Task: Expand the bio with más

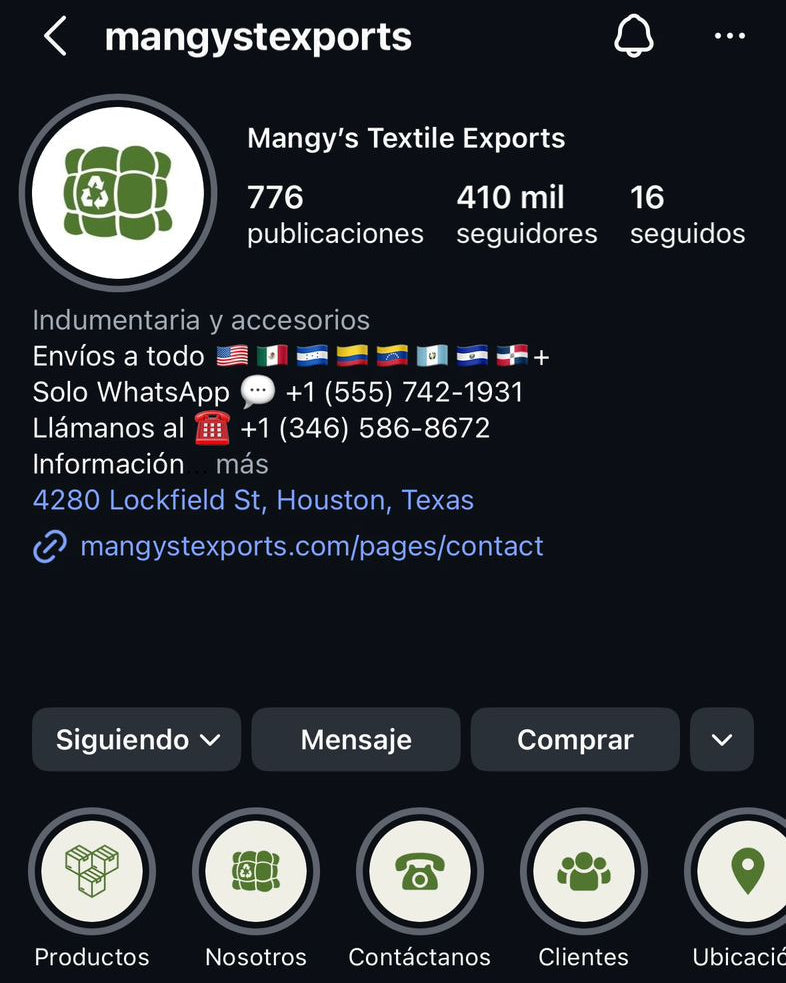Action: coord(242,464)
